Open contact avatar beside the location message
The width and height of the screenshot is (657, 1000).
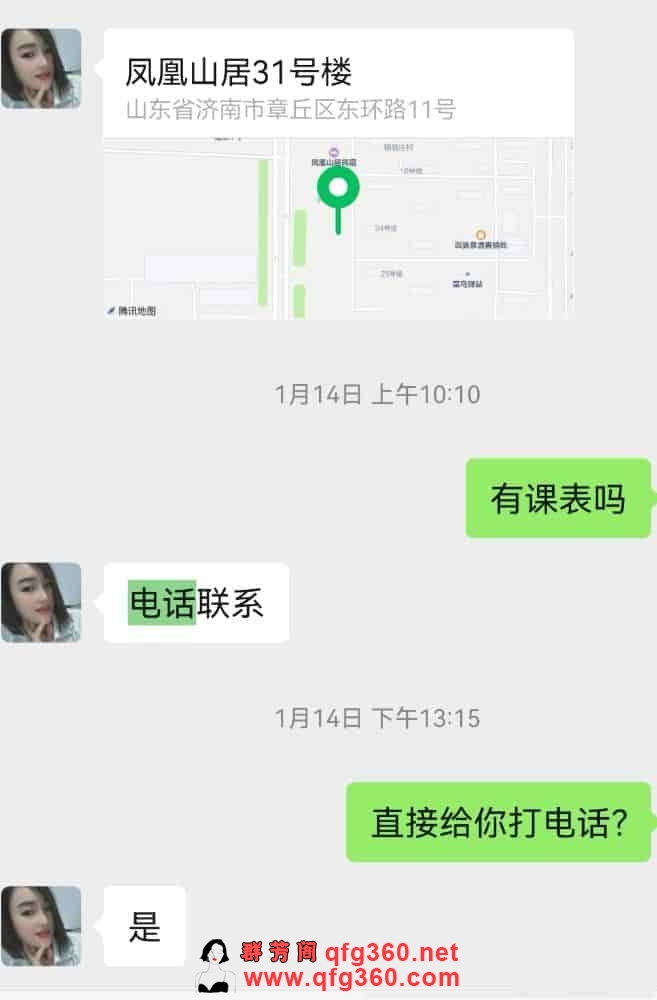tap(41, 68)
